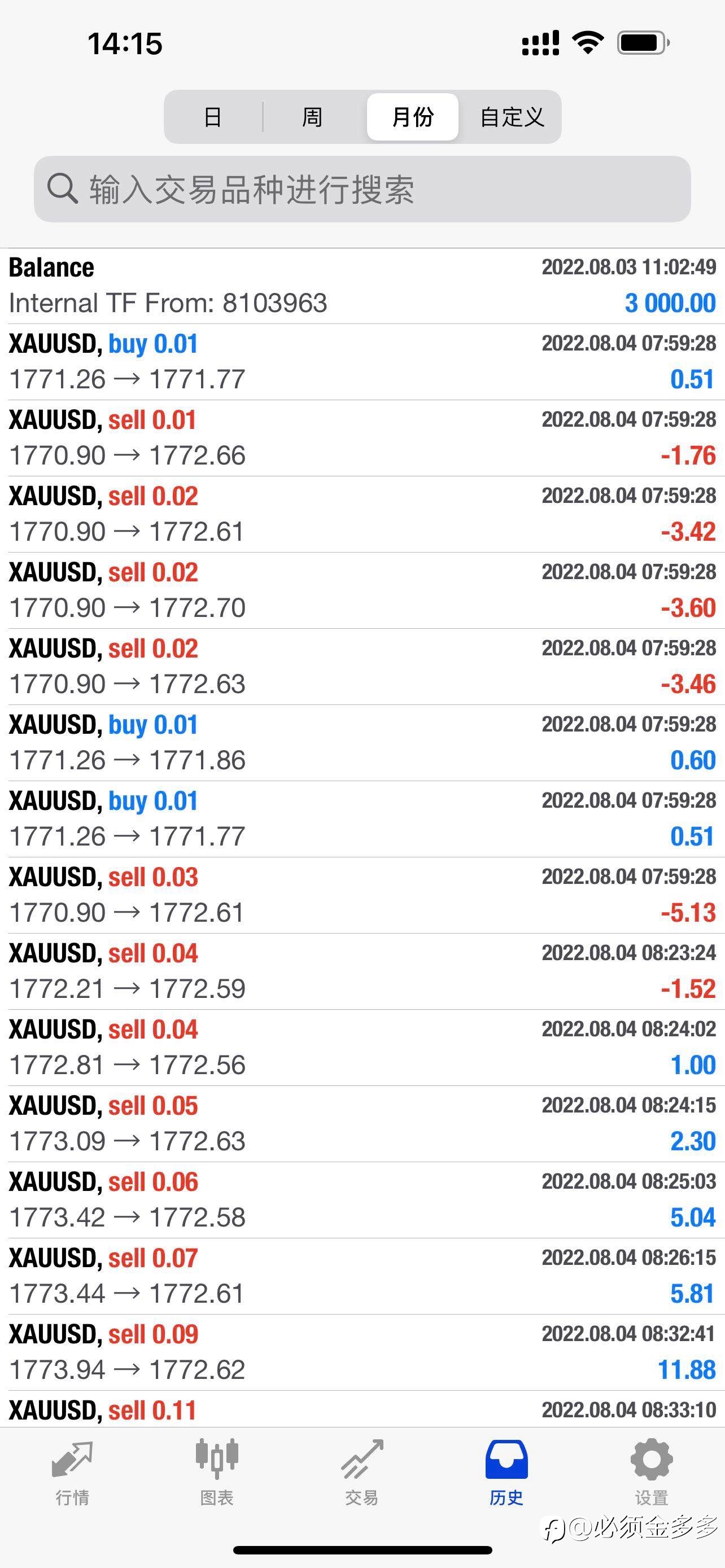Viewport: 725px width, 1568px height.
Task: Go to the 交易 trade tab
Action: click(x=362, y=1473)
